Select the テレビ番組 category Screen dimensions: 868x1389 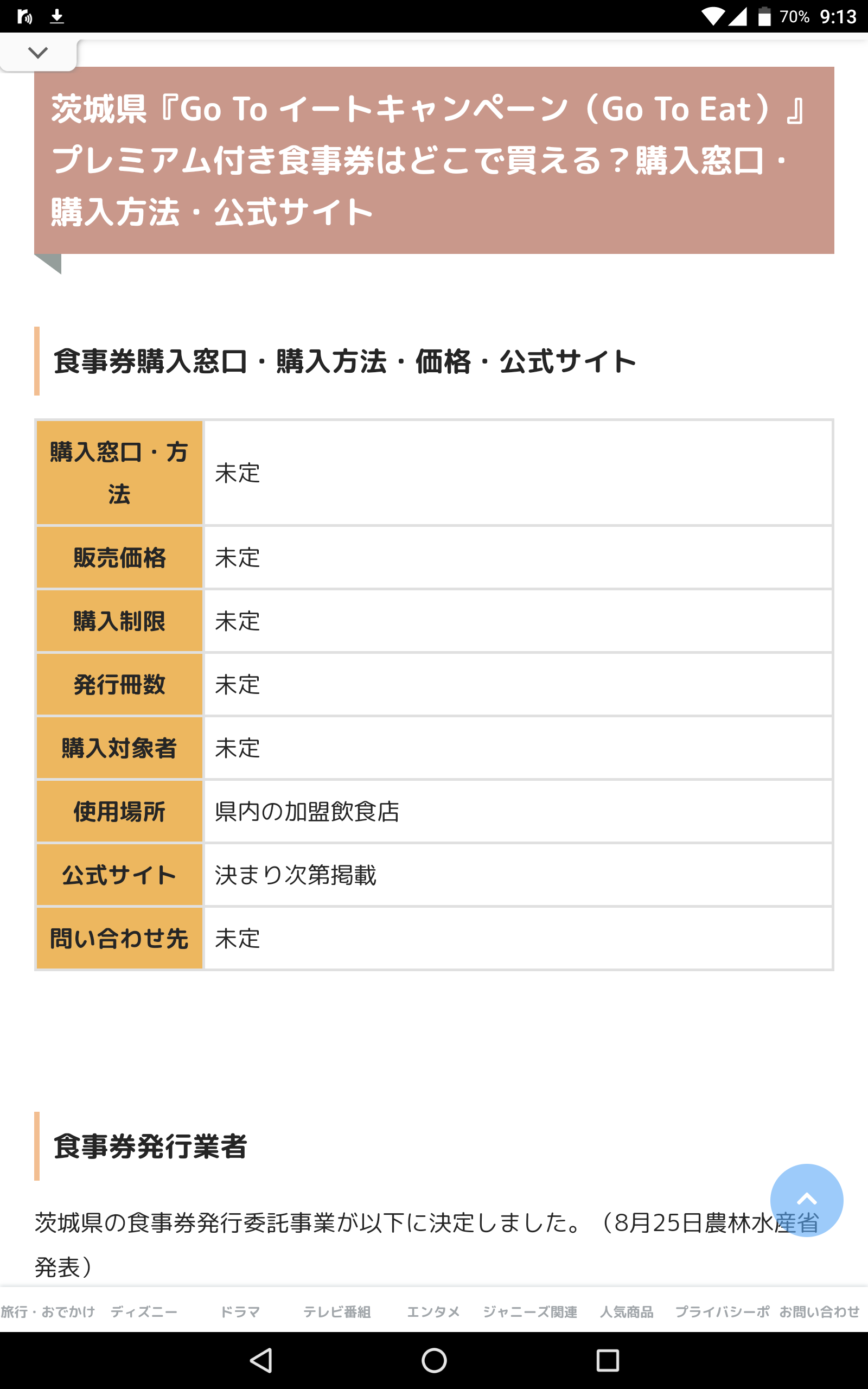(x=337, y=1311)
